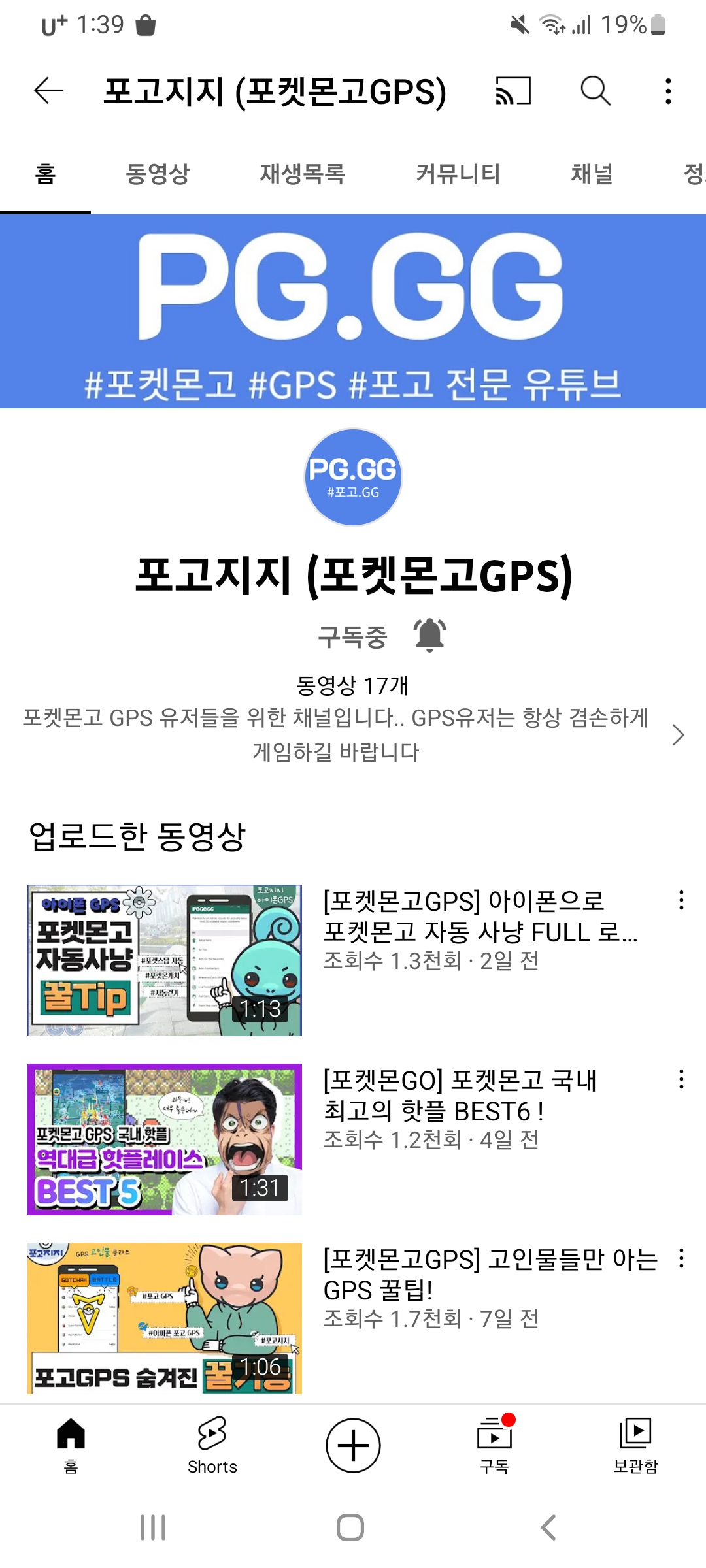
Task: Tap the create plus button
Action: click(x=353, y=1445)
